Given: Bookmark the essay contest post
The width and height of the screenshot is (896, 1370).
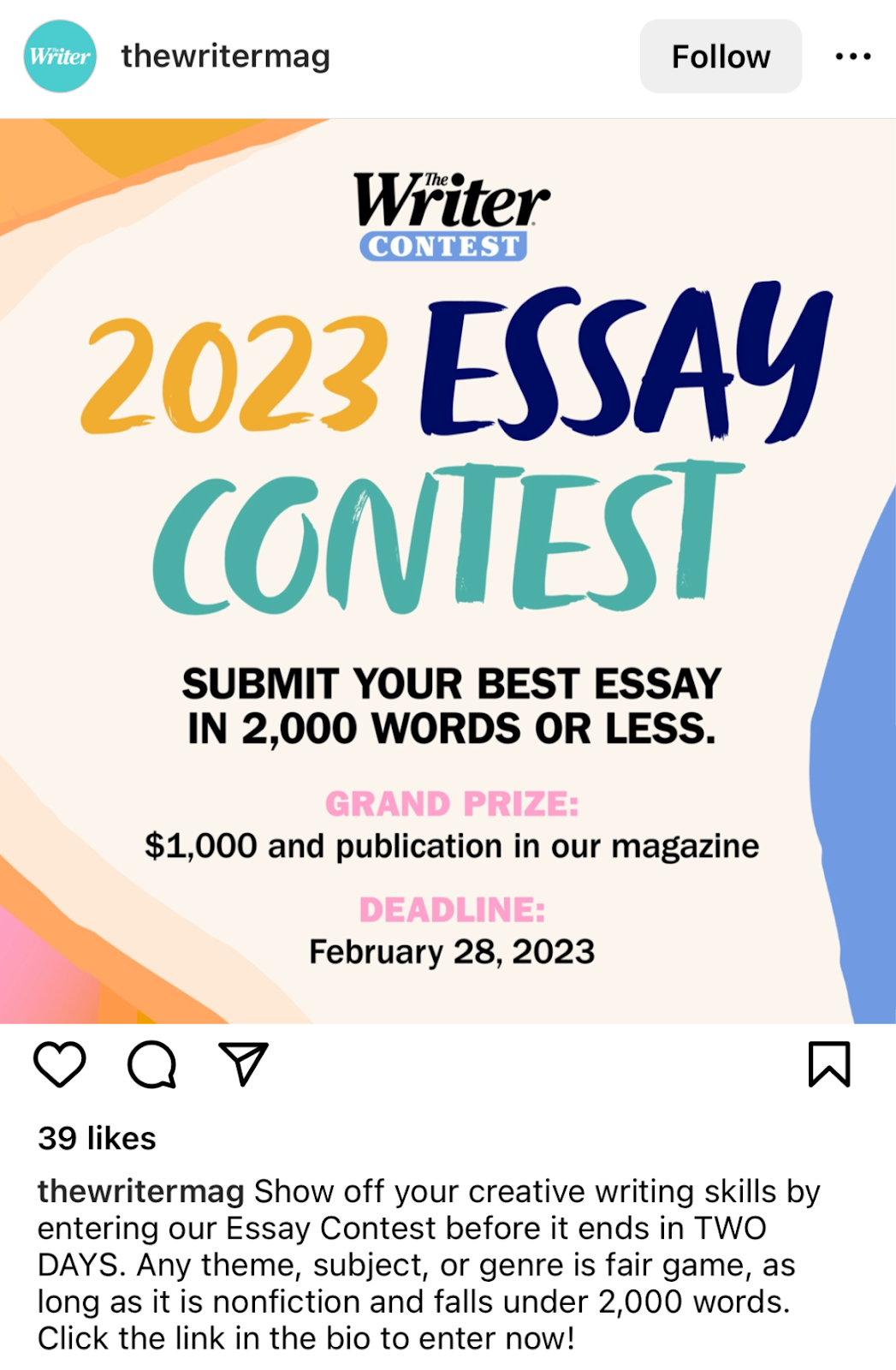Looking at the screenshot, I should [828, 1064].
